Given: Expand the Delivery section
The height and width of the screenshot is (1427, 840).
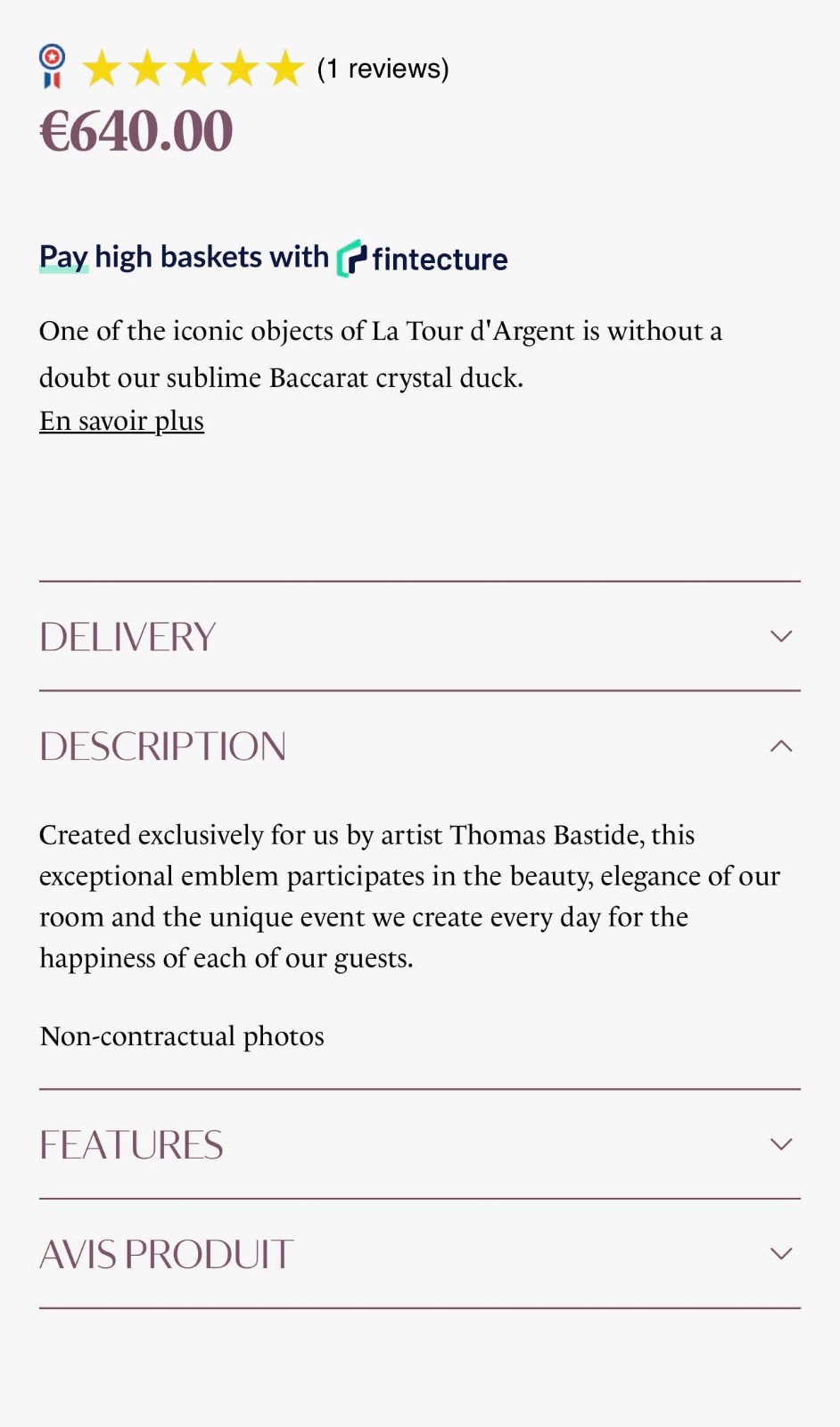Looking at the screenshot, I should pyautogui.click(x=420, y=637).
